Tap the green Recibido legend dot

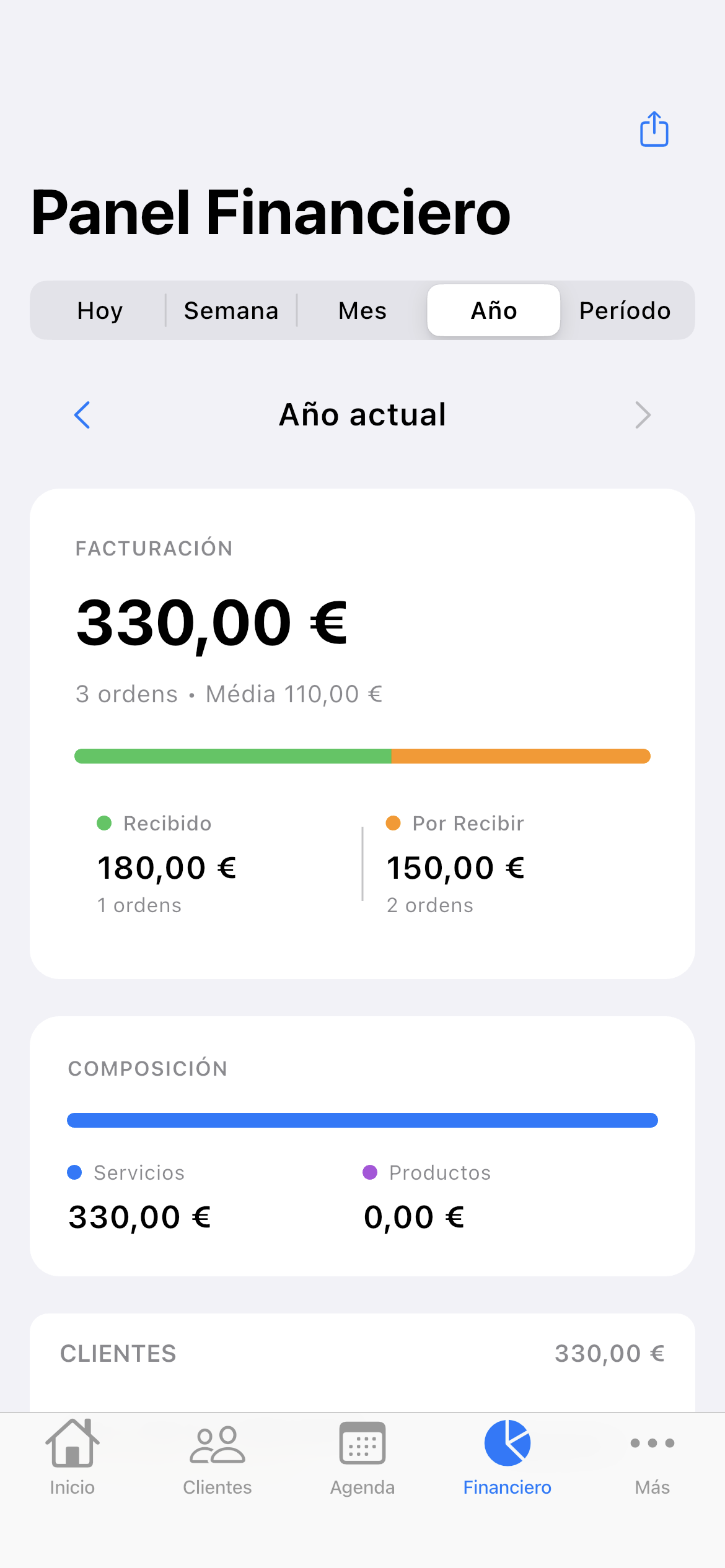[104, 823]
